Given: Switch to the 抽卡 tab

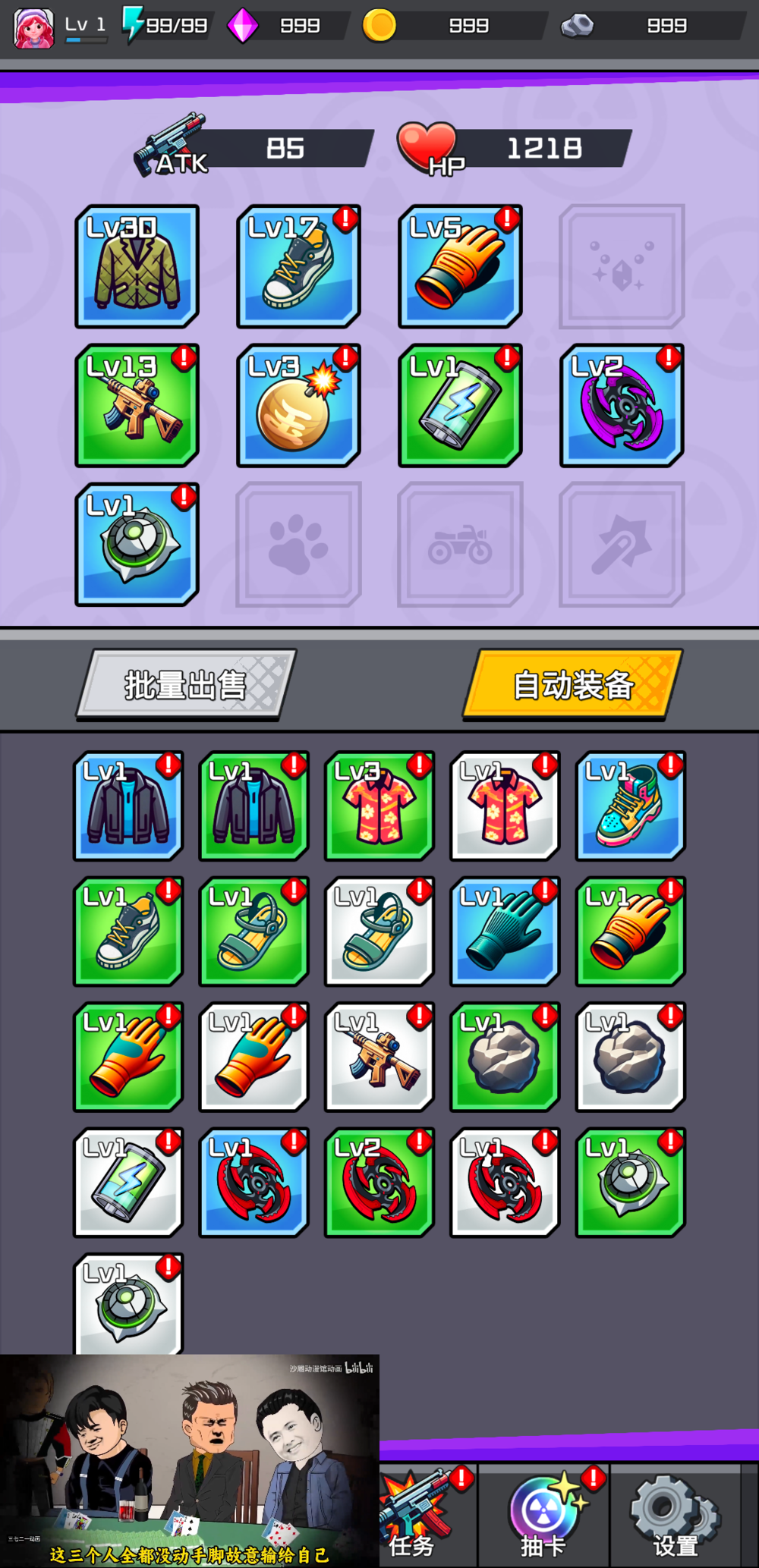Looking at the screenshot, I should pos(543,1517).
